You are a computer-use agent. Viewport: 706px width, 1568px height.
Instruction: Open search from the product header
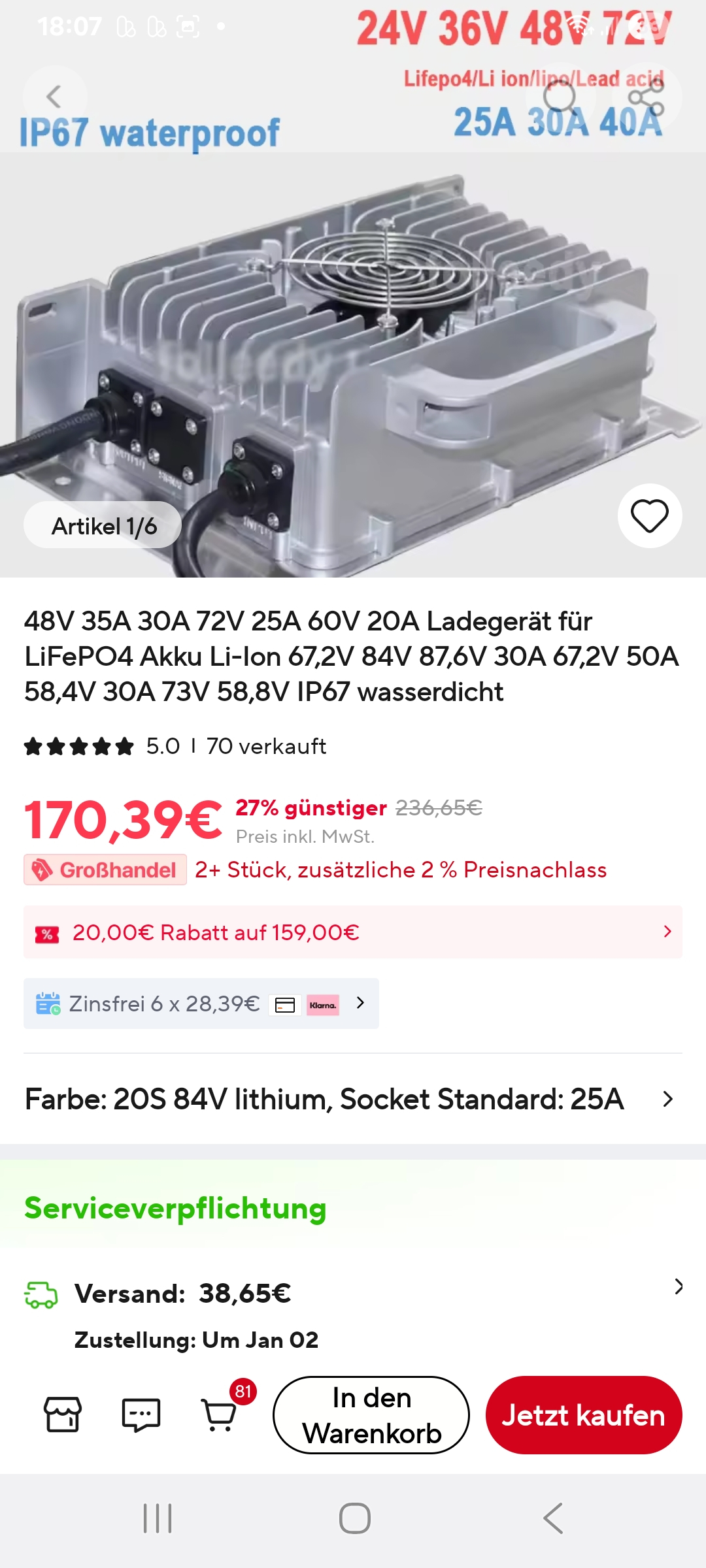pyautogui.click(x=560, y=97)
